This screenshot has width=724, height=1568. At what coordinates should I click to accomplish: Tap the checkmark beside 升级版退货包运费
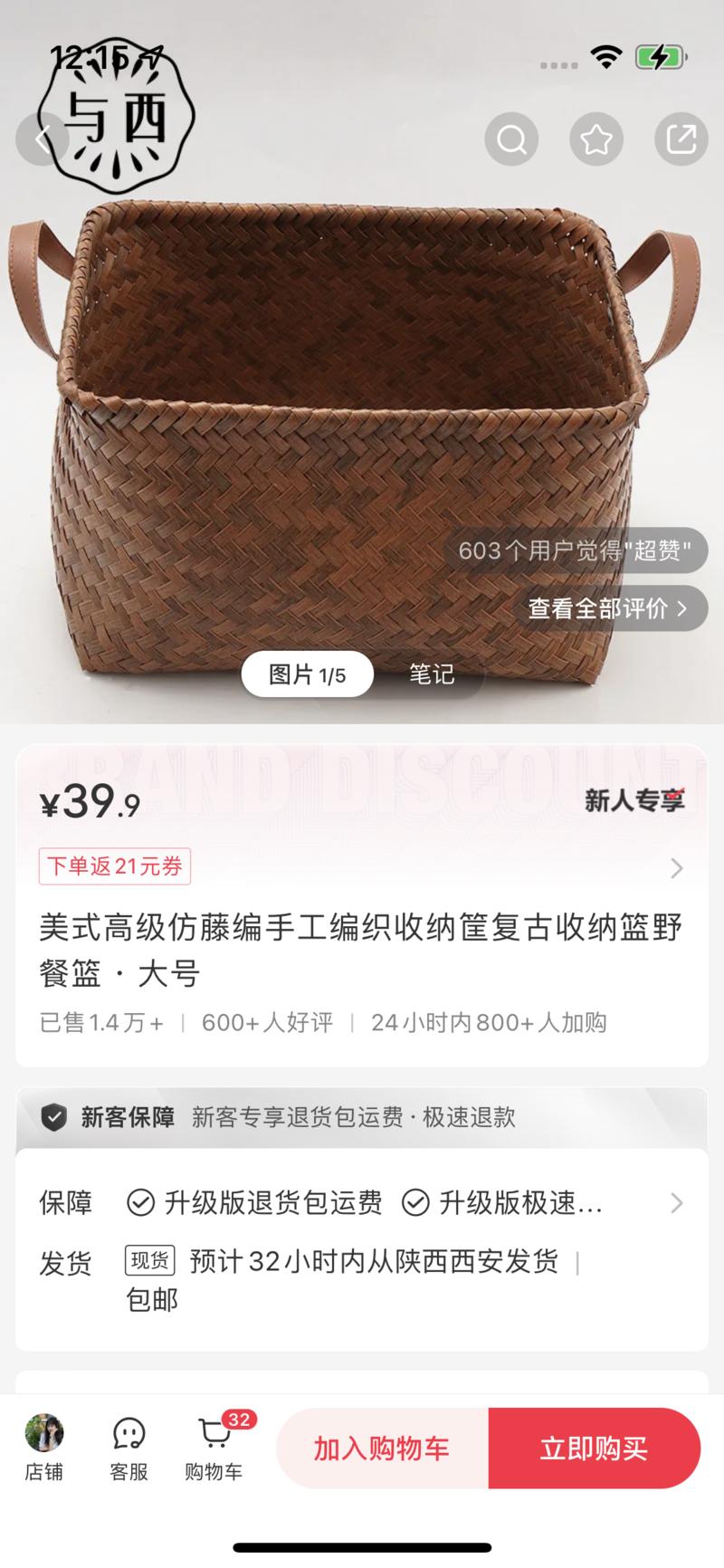[x=140, y=1203]
